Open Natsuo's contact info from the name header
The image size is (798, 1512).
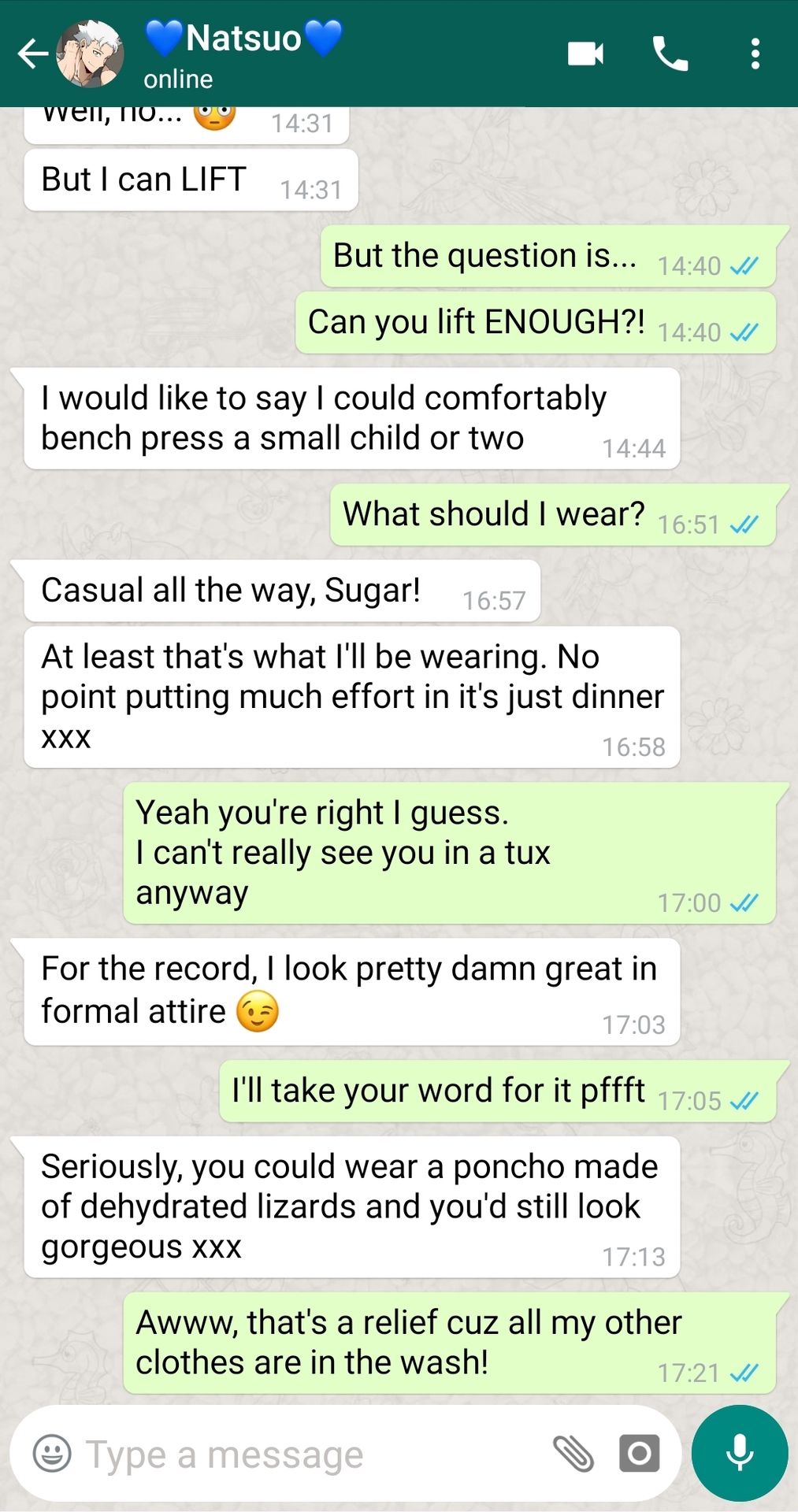click(x=244, y=54)
